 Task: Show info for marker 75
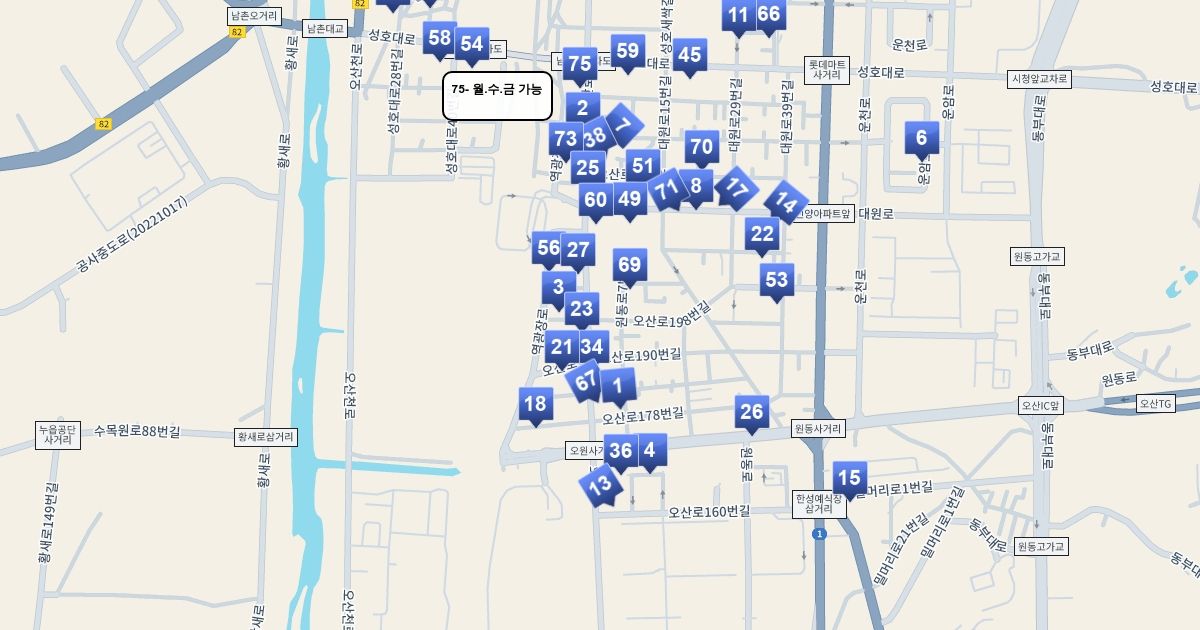click(580, 64)
